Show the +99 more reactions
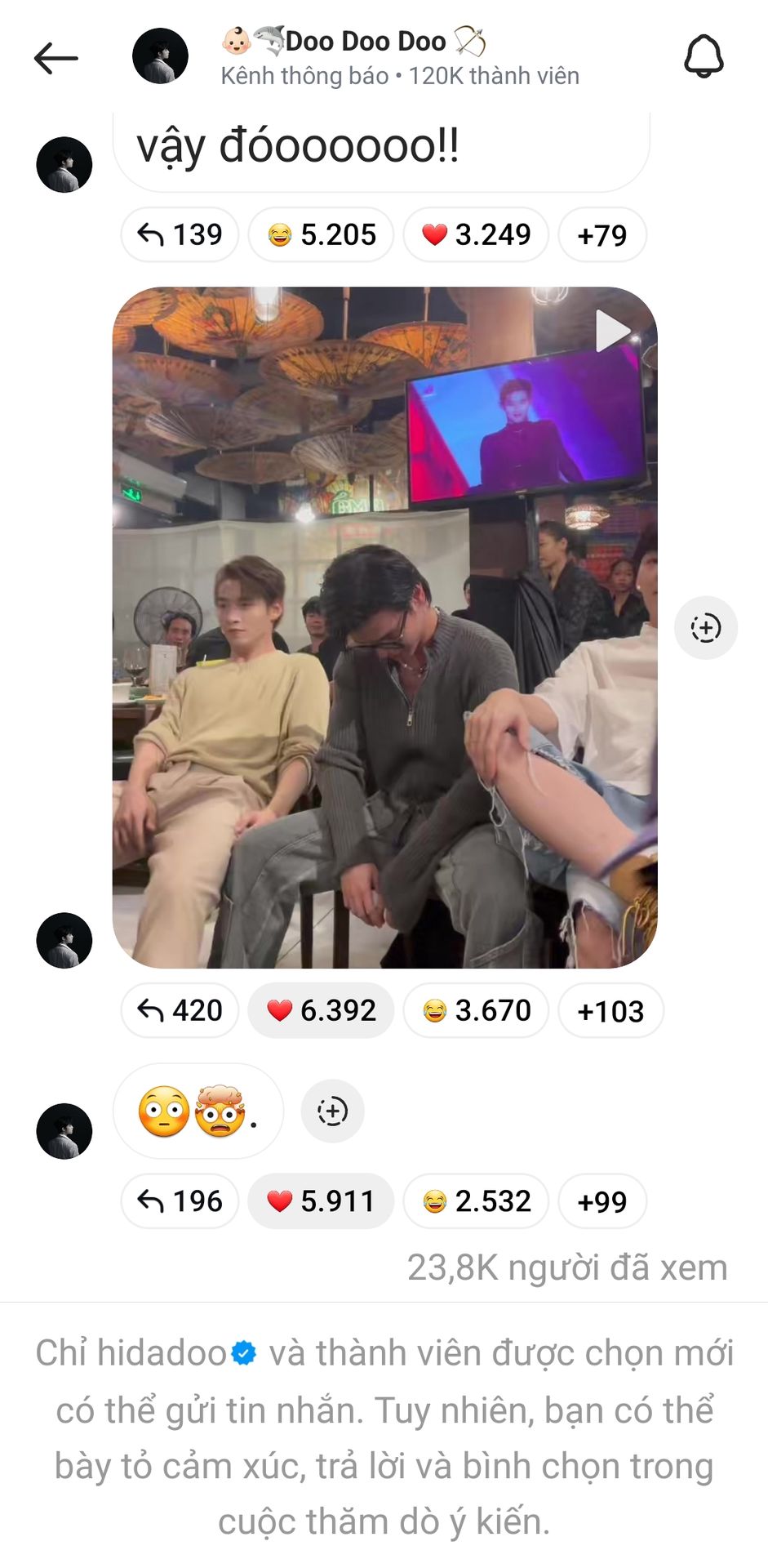Image resolution: width=768 pixels, height=1568 pixels. [602, 1201]
